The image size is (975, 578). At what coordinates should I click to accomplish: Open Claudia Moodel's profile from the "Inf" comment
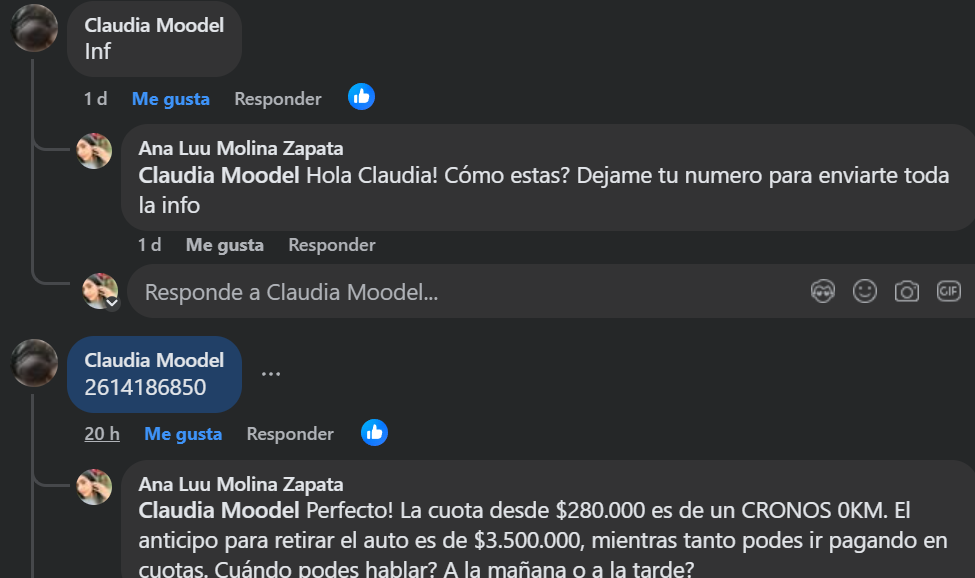click(154, 26)
